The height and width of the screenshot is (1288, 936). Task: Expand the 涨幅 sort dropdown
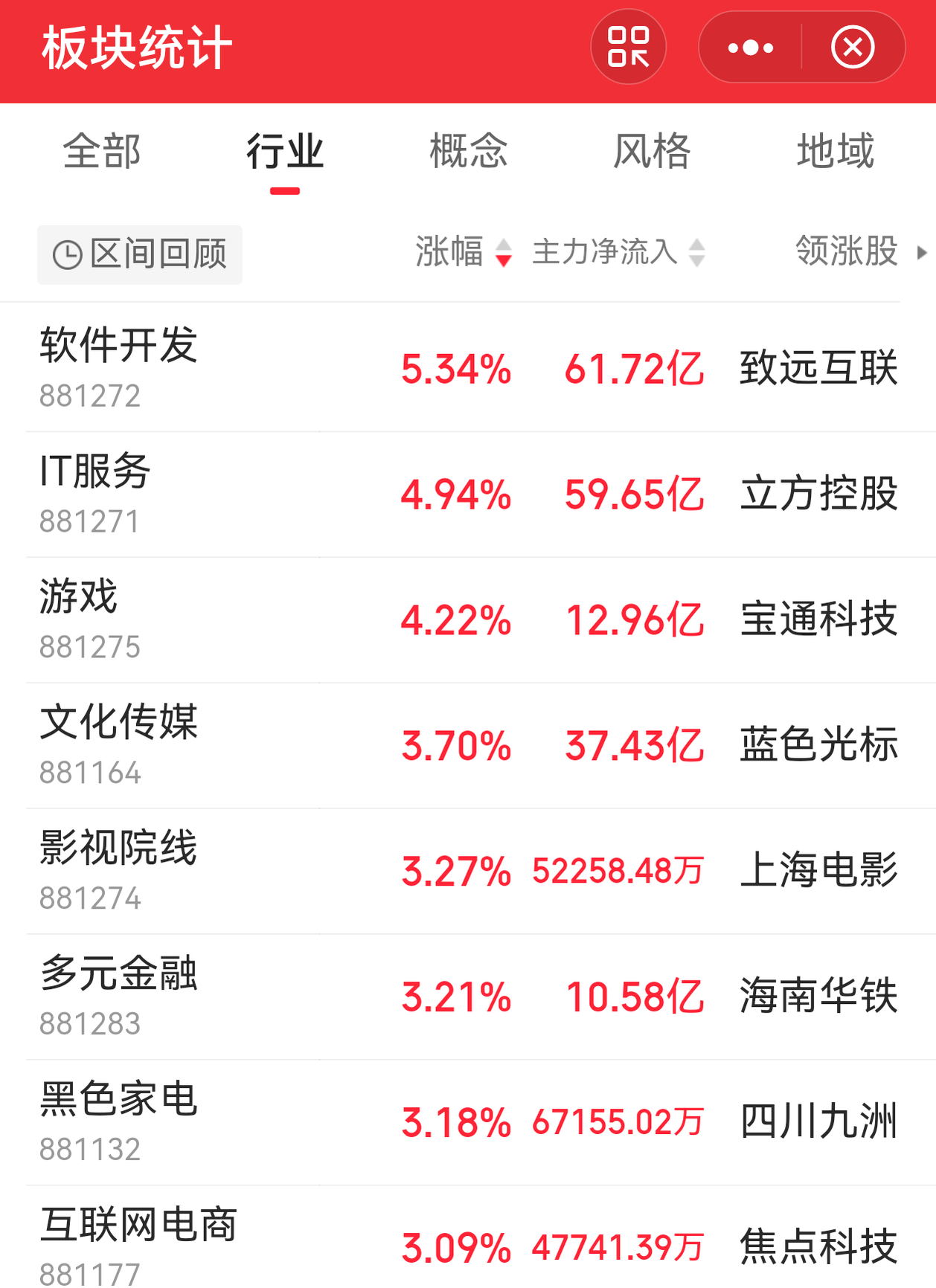click(x=502, y=254)
